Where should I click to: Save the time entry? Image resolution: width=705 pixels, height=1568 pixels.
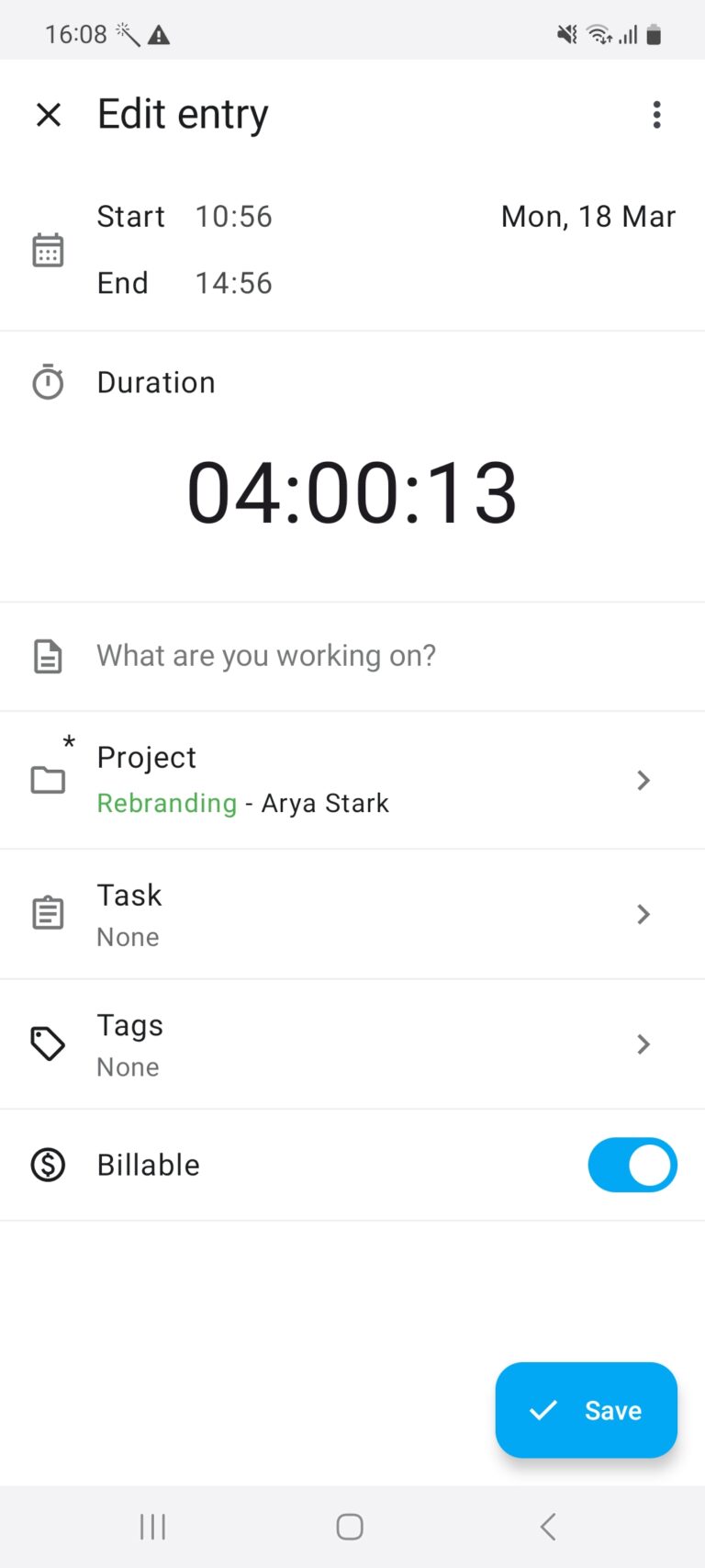coord(586,1410)
